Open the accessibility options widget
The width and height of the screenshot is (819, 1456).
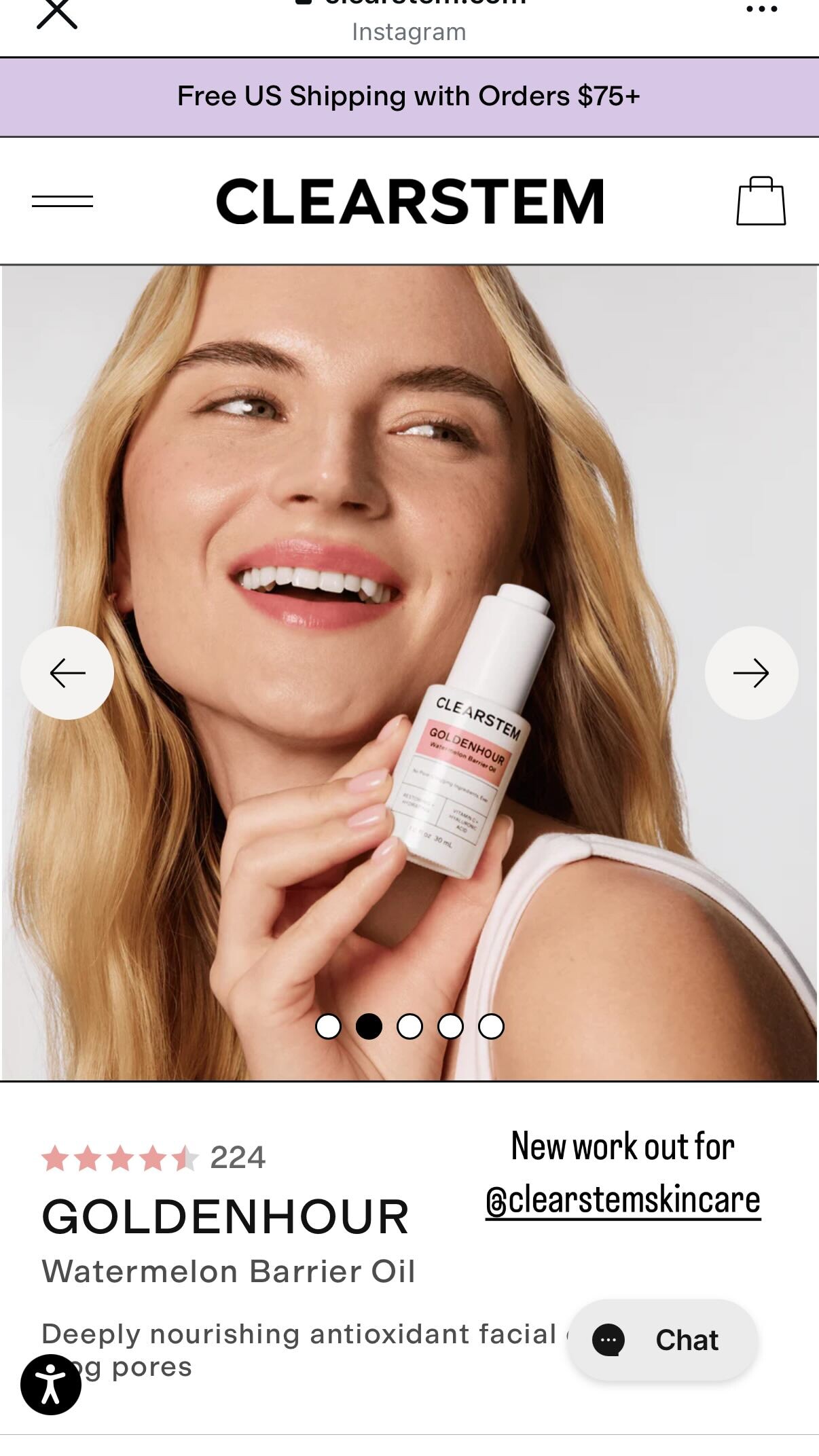pyautogui.click(x=51, y=1385)
